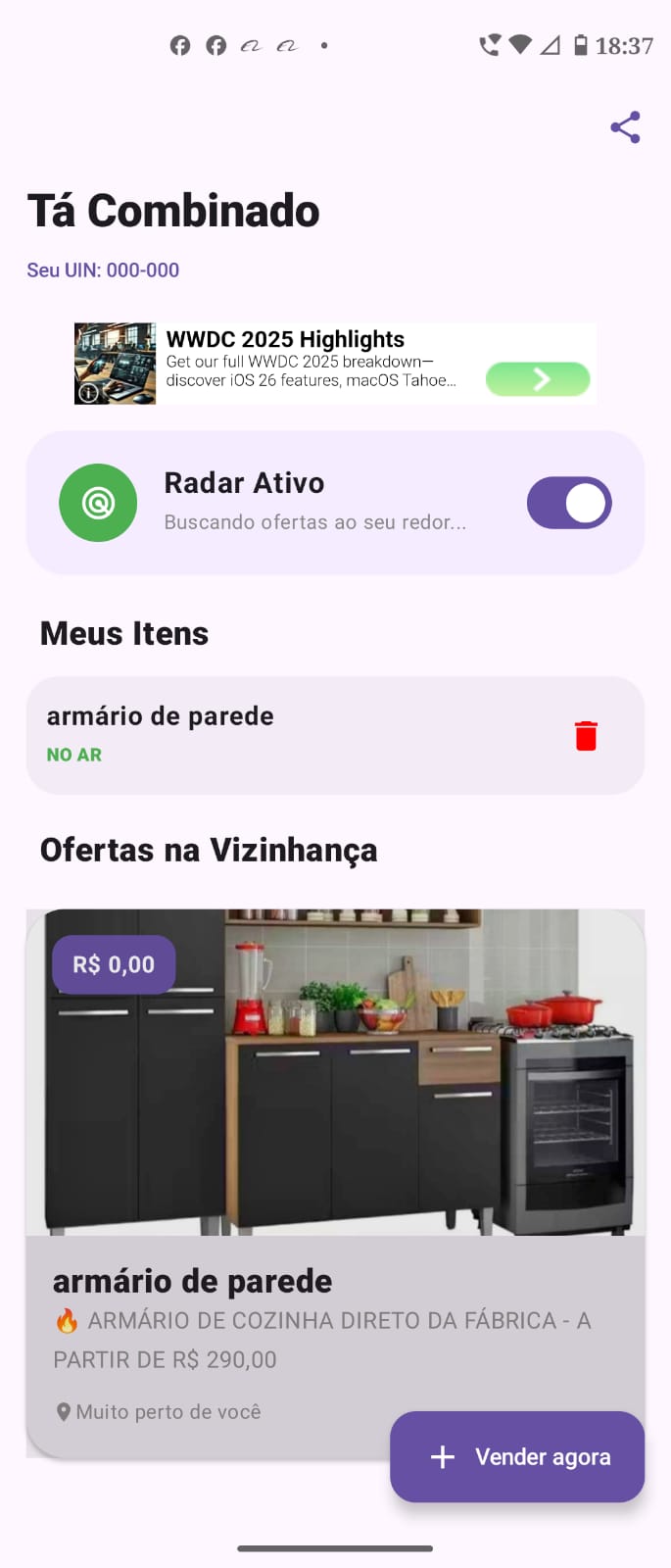Delete the armário de parede item
This screenshot has height=1568, width=671.
pyautogui.click(x=586, y=736)
